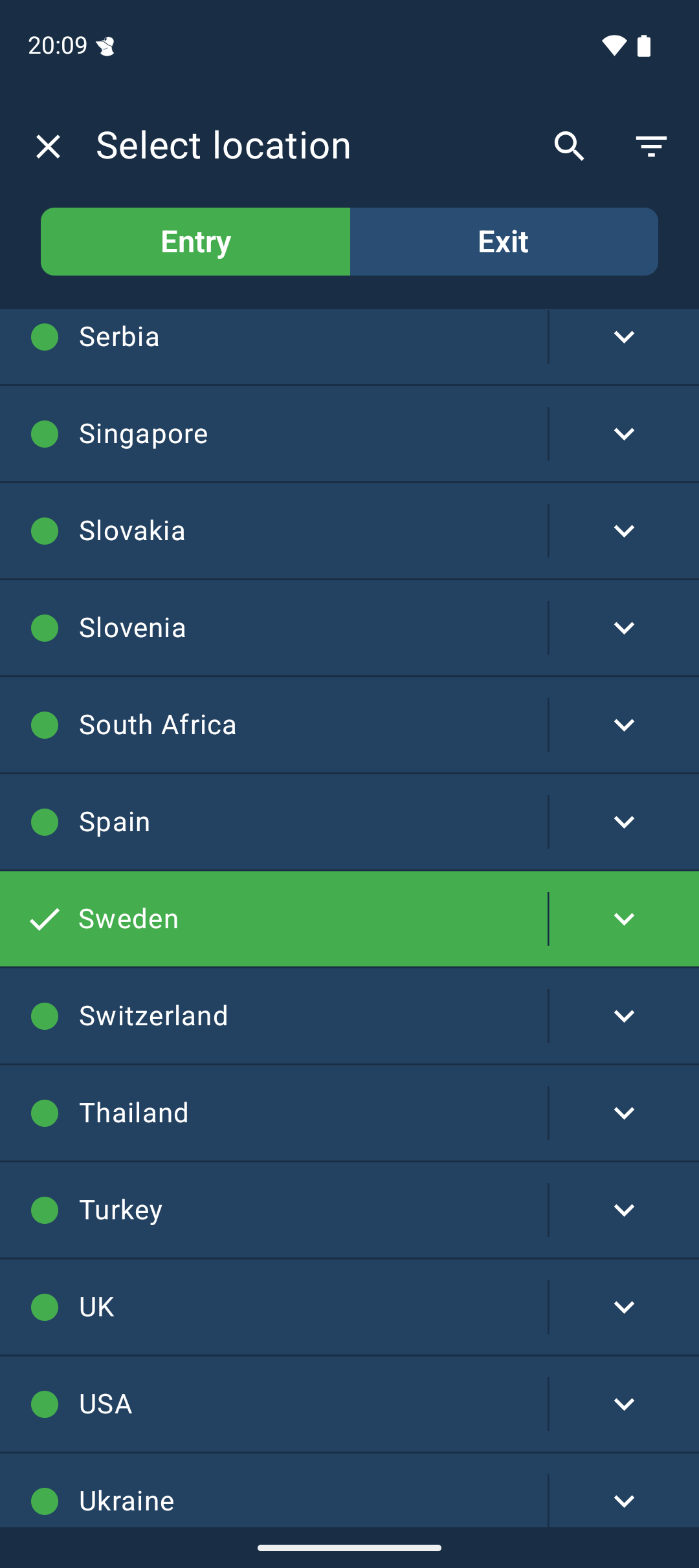Switch to the Exit tab
This screenshot has width=699, height=1568.
point(504,241)
